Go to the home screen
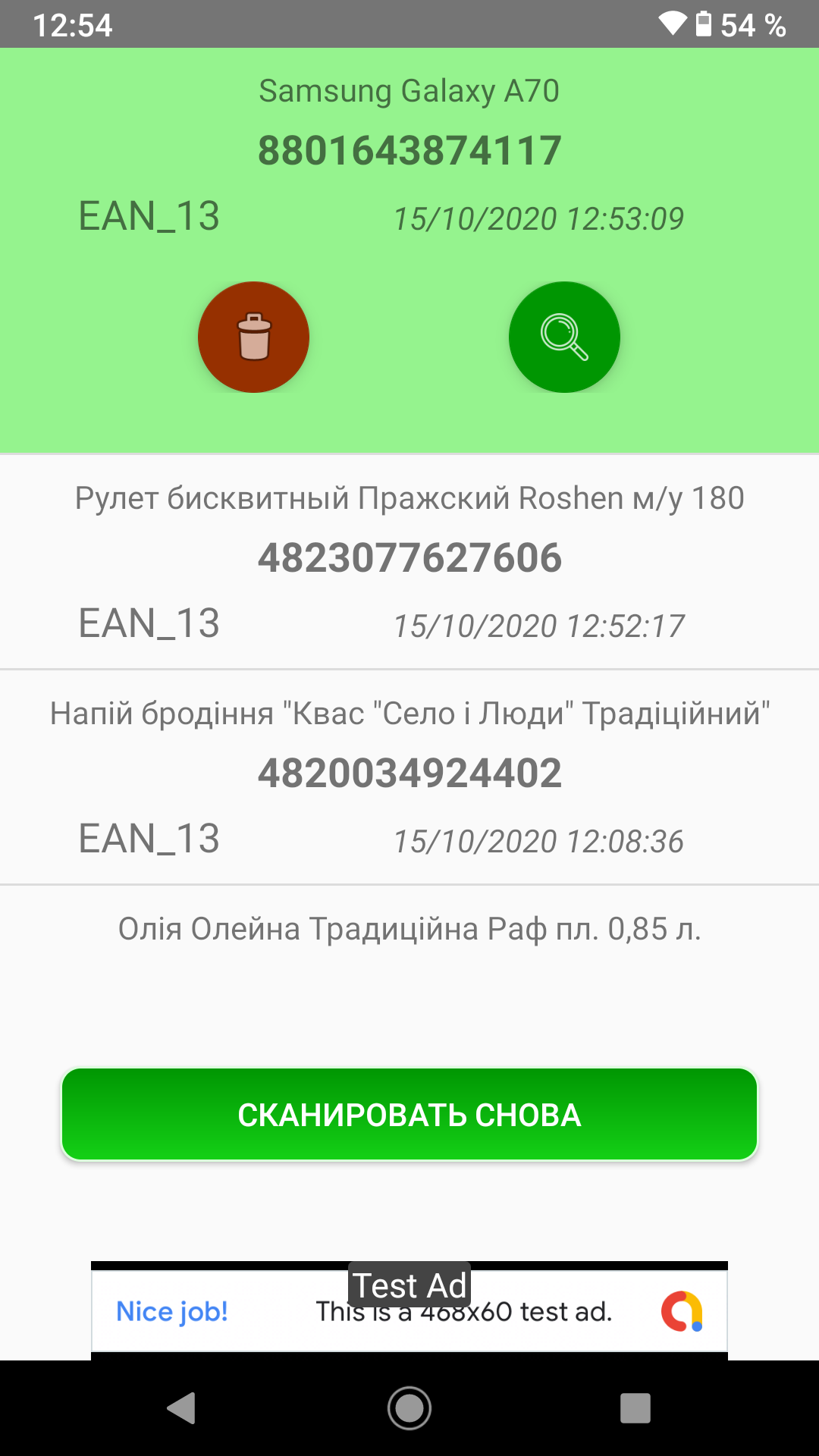Viewport: 819px width, 1456px height. [409, 1408]
